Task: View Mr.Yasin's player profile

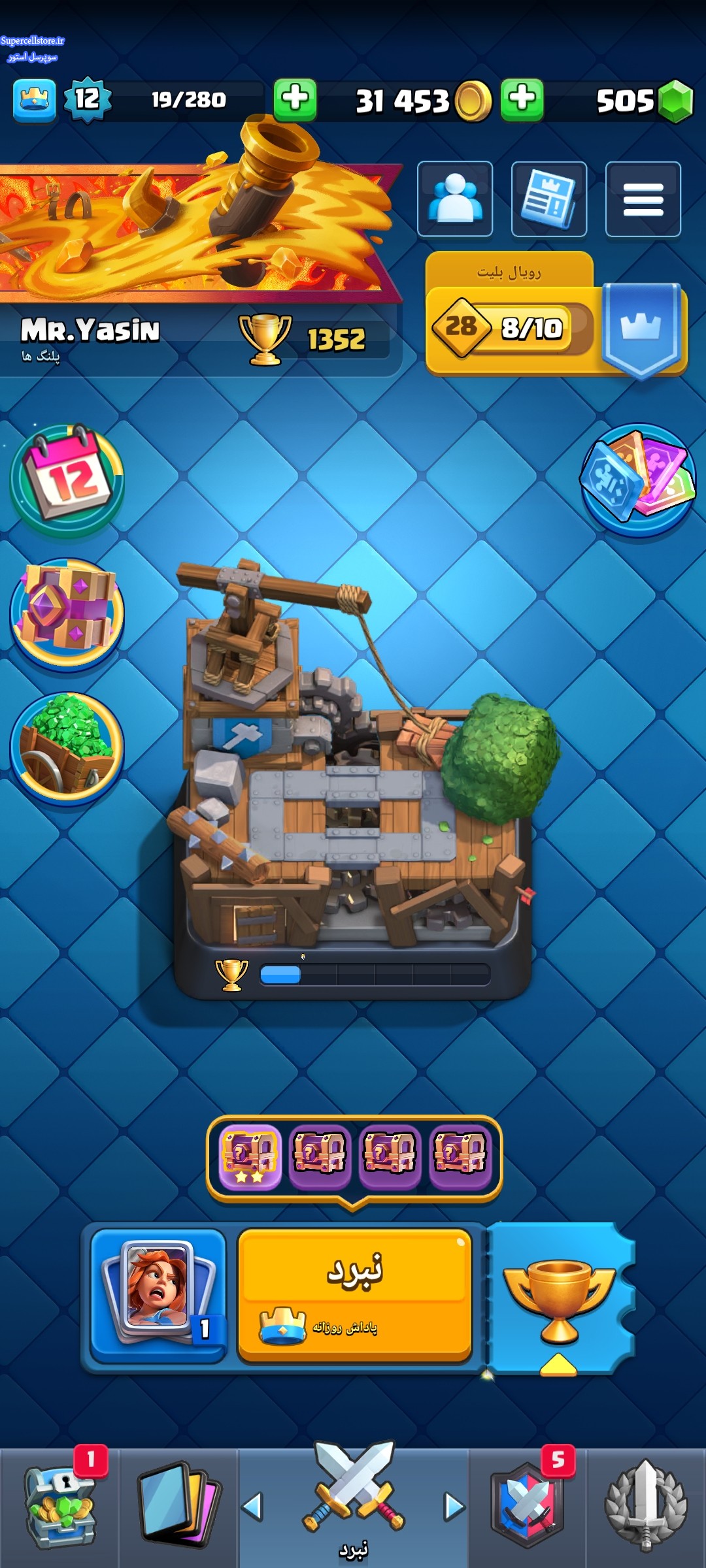Action: (90, 331)
